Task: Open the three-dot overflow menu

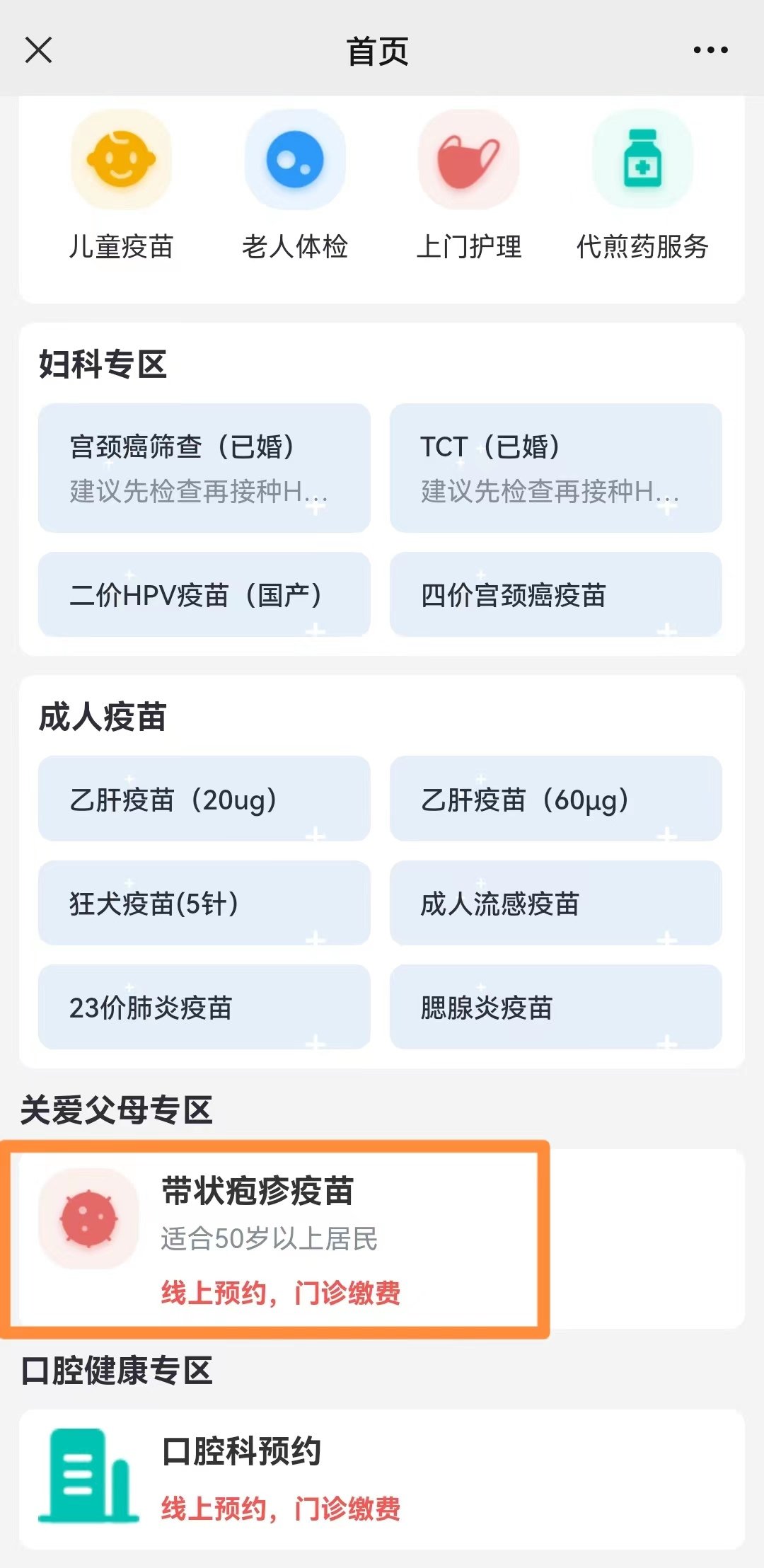Action: (x=710, y=50)
